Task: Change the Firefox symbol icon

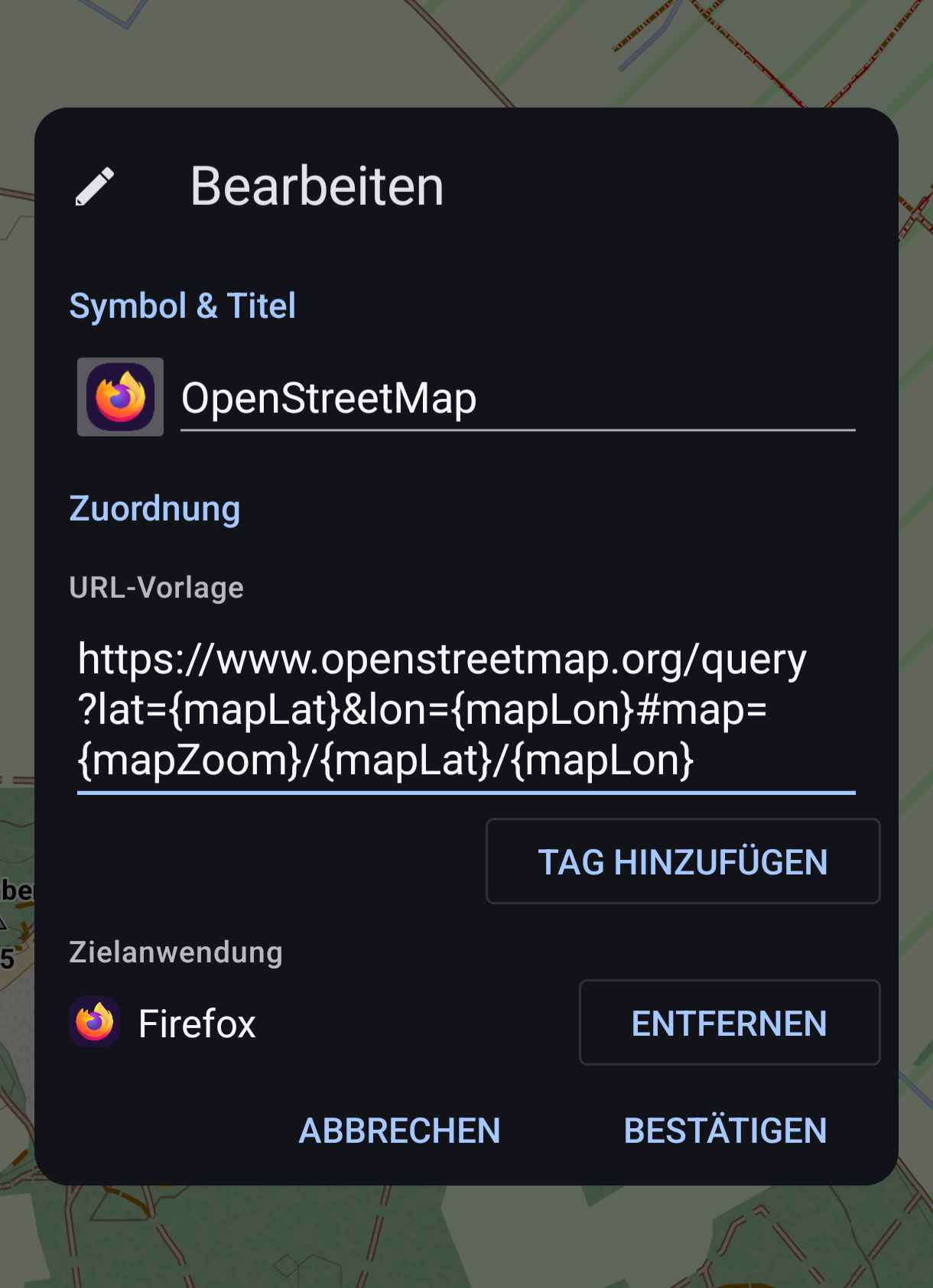Action: 120,397
